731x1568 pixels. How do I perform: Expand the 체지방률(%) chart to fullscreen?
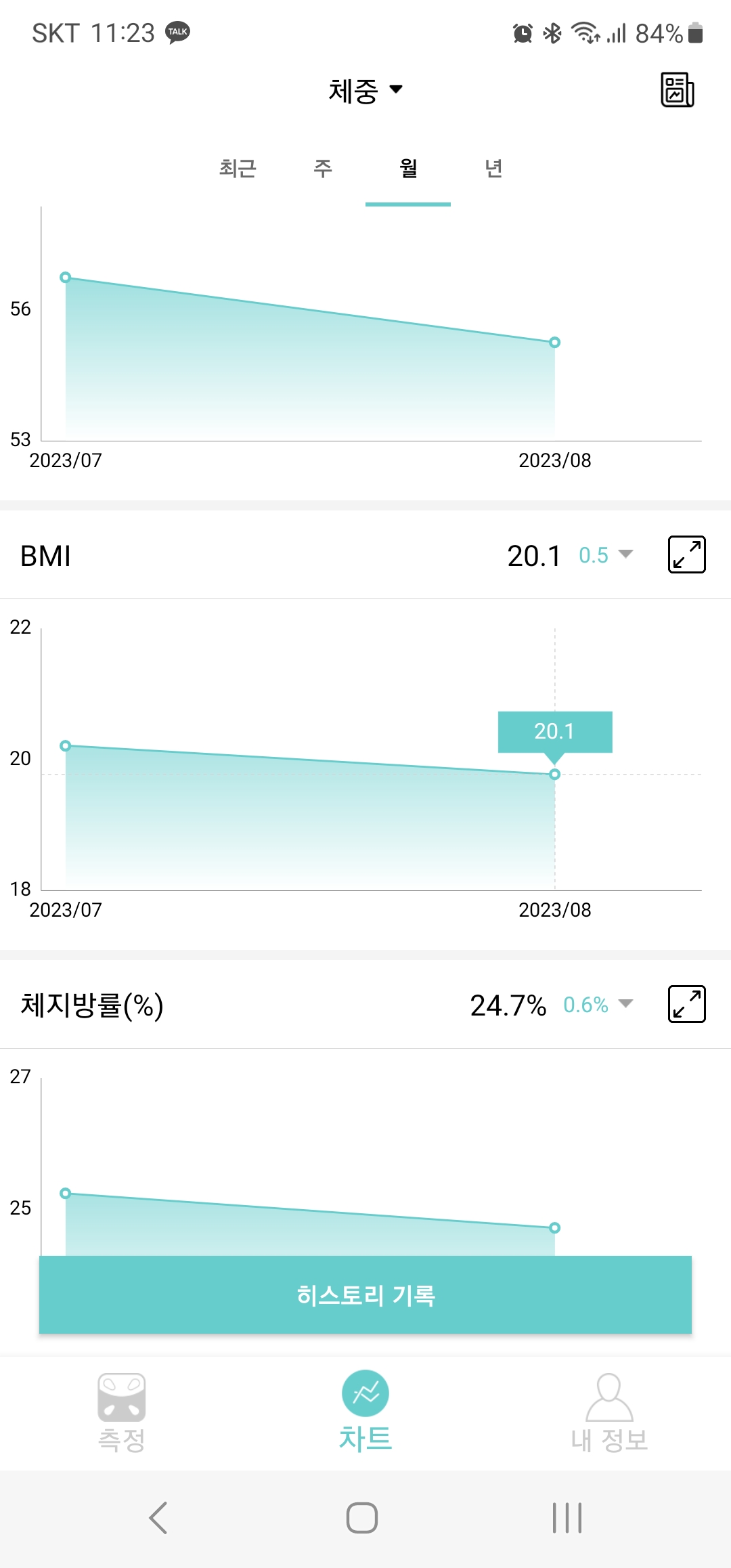[x=686, y=1004]
